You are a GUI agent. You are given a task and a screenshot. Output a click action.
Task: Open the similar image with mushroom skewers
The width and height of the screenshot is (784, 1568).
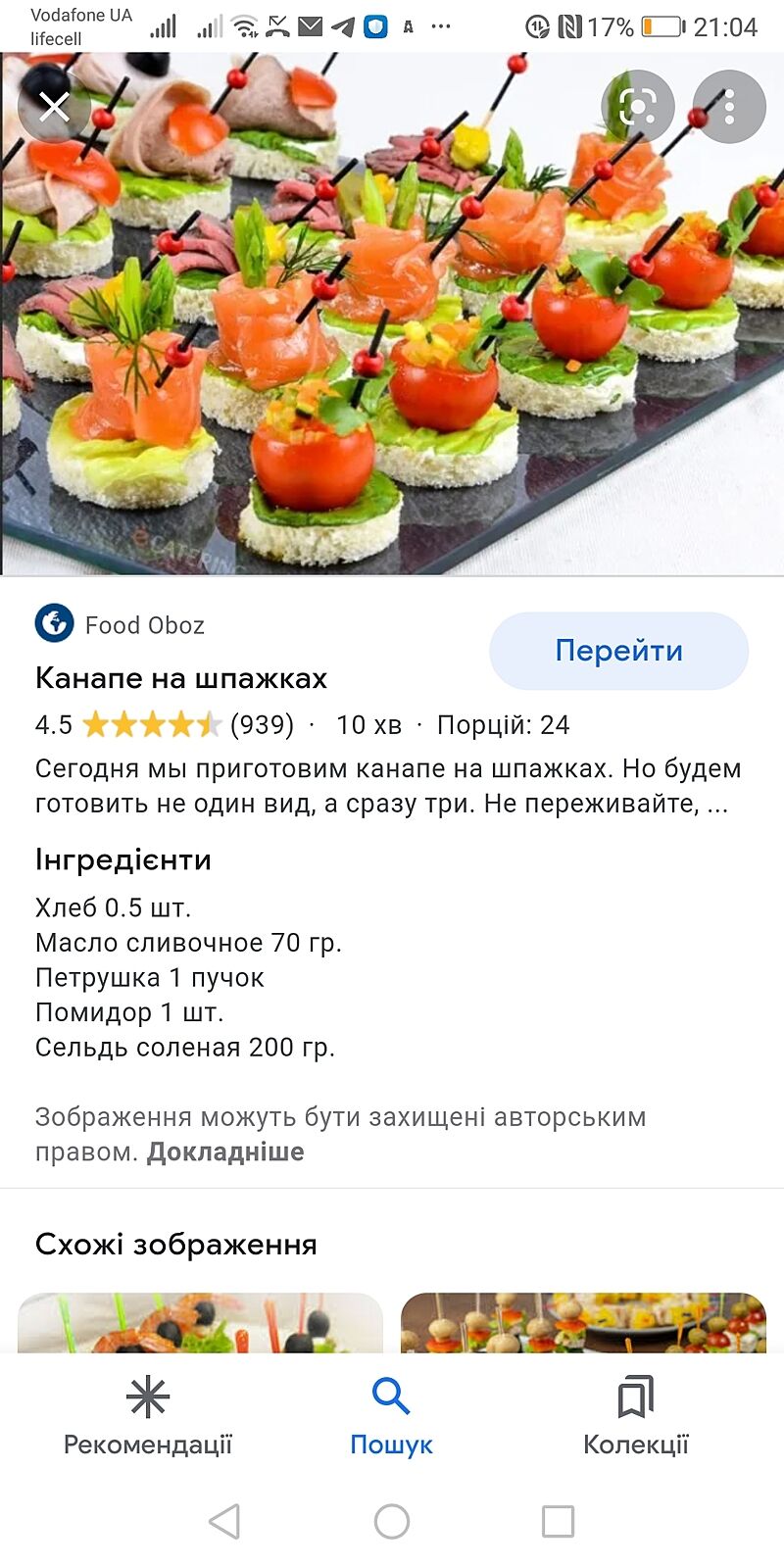583,1323
